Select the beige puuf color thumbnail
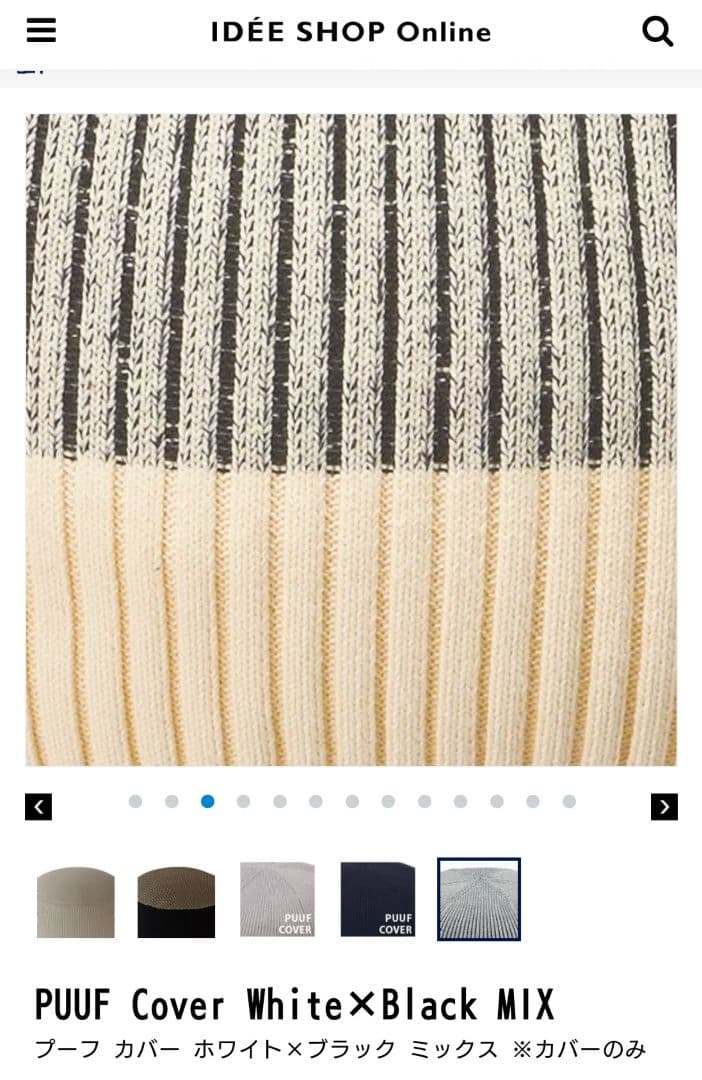Image resolution: width=702 pixels, height=1080 pixels. pyautogui.click(x=76, y=900)
